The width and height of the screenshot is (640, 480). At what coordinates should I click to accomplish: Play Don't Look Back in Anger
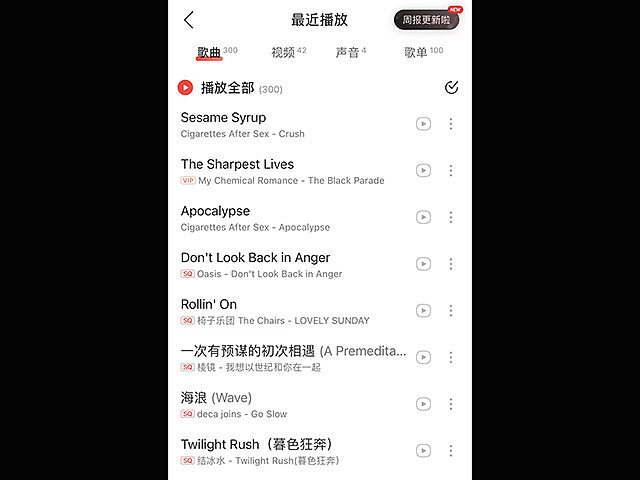point(255,258)
